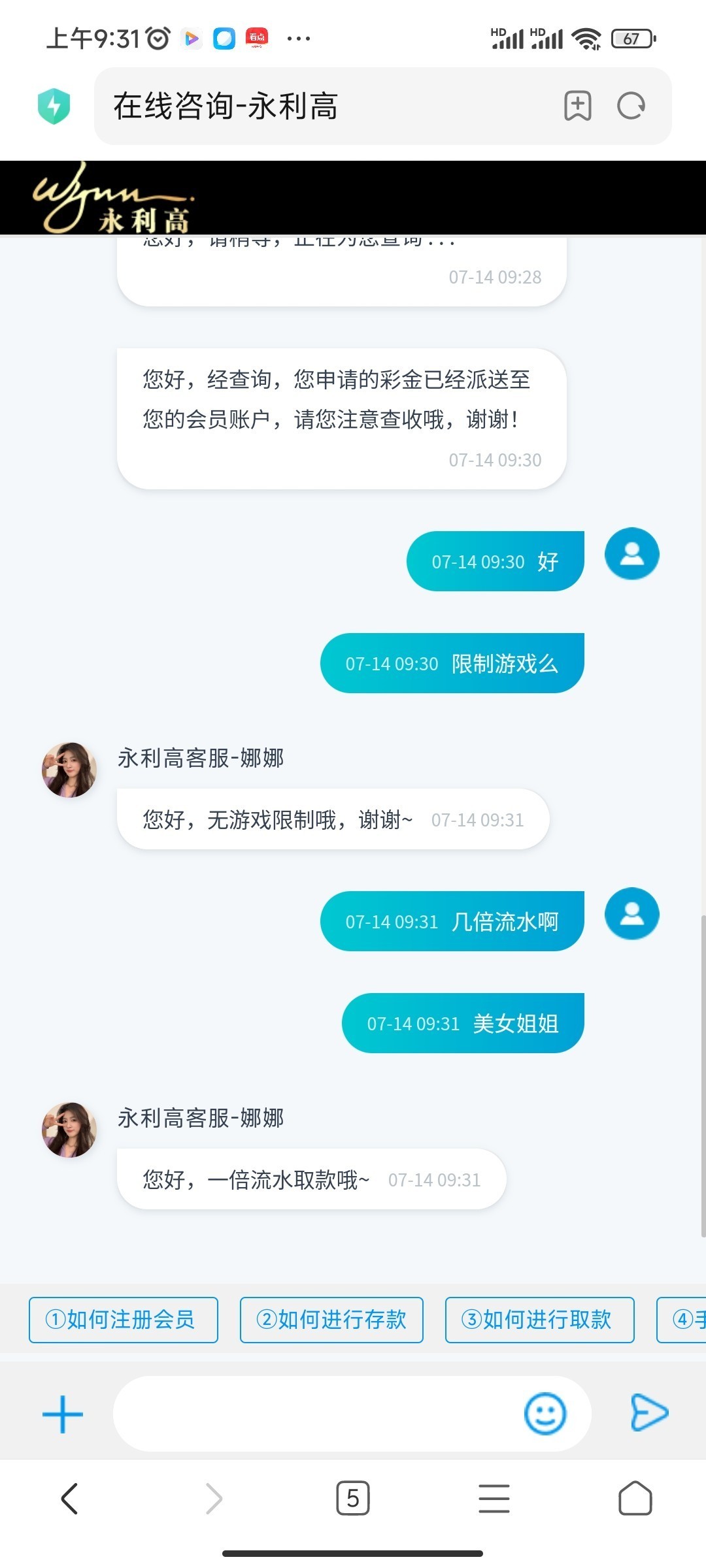The height and width of the screenshot is (1568, 706).
Task: Open the browser tabs switcher showing 5
Action: 353,1498
